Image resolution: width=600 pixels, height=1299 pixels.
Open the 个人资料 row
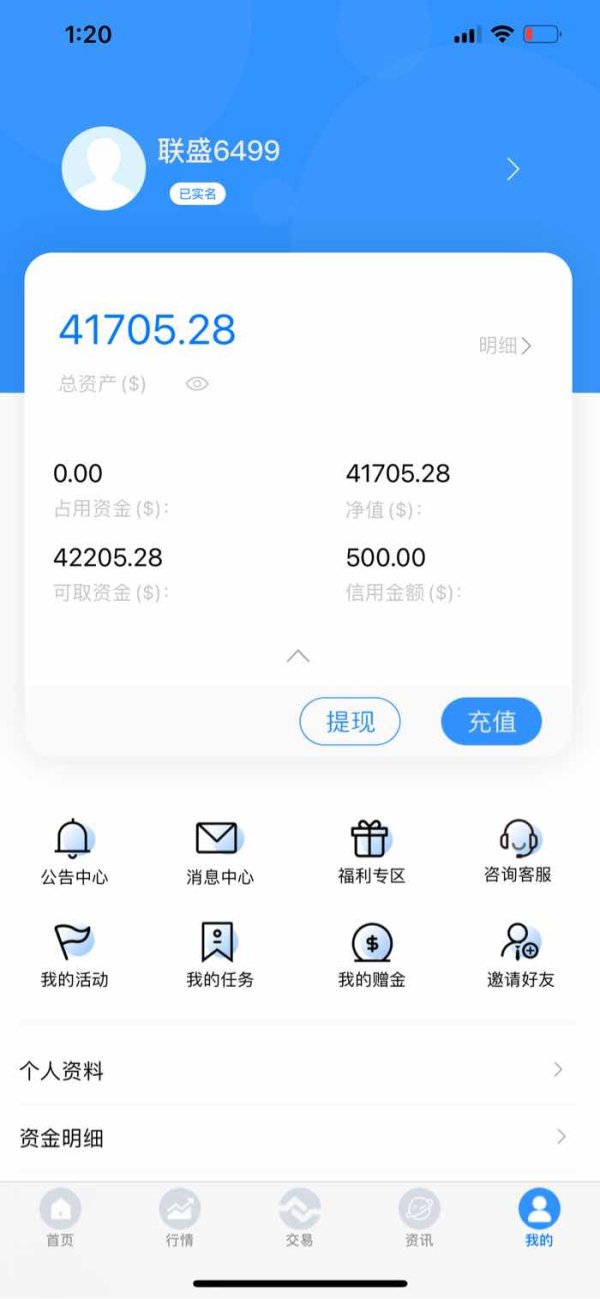pos(297,1071)
